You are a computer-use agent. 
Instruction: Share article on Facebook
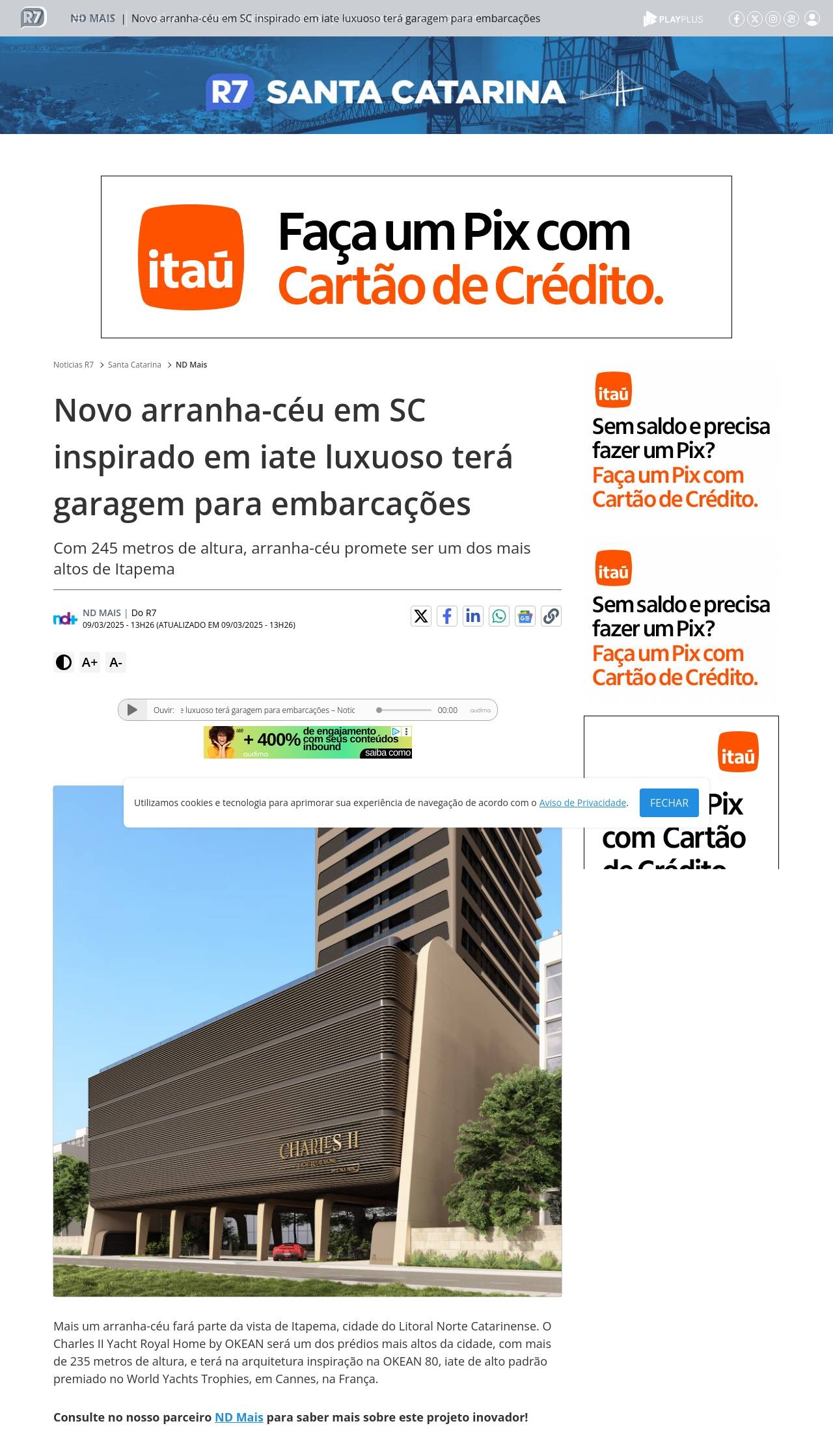(x=447, y=616)
